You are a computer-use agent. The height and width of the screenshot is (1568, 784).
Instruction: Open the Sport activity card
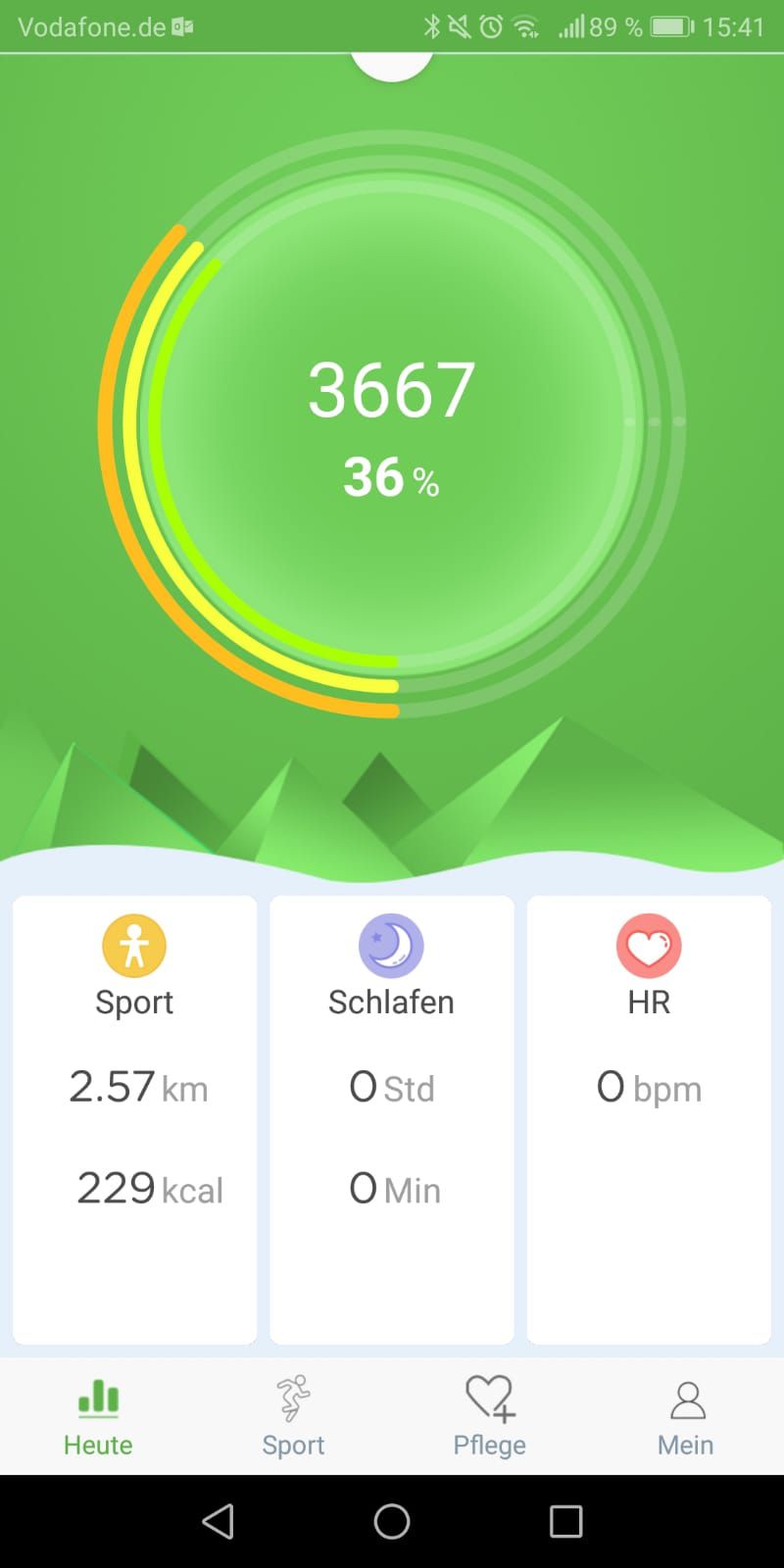[x=134, y=1119]
